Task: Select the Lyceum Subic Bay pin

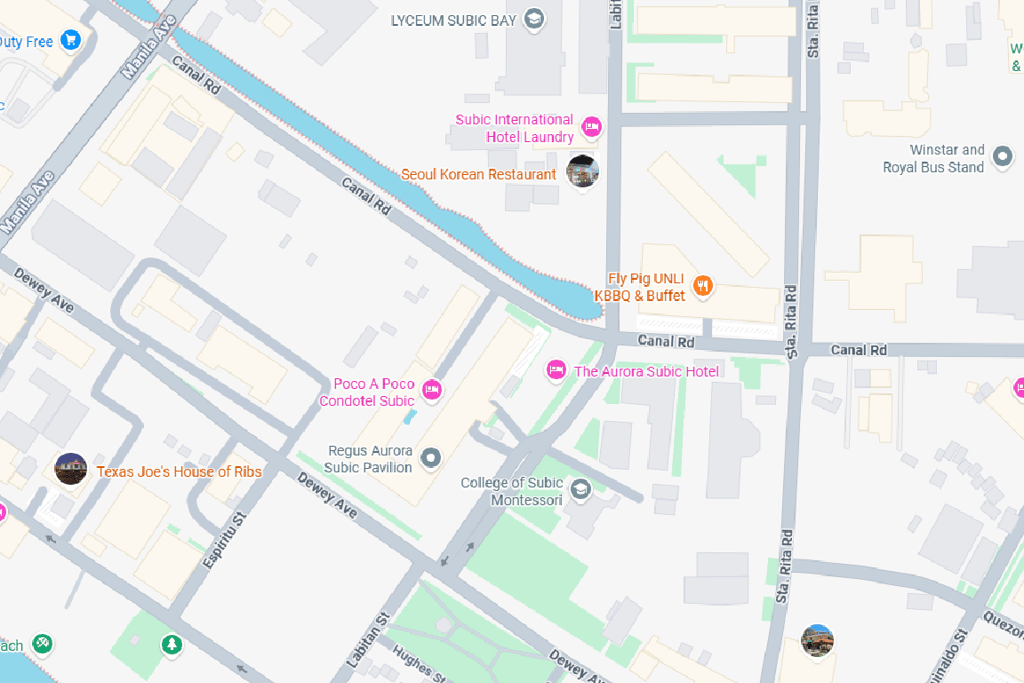Action: [535, 19]
